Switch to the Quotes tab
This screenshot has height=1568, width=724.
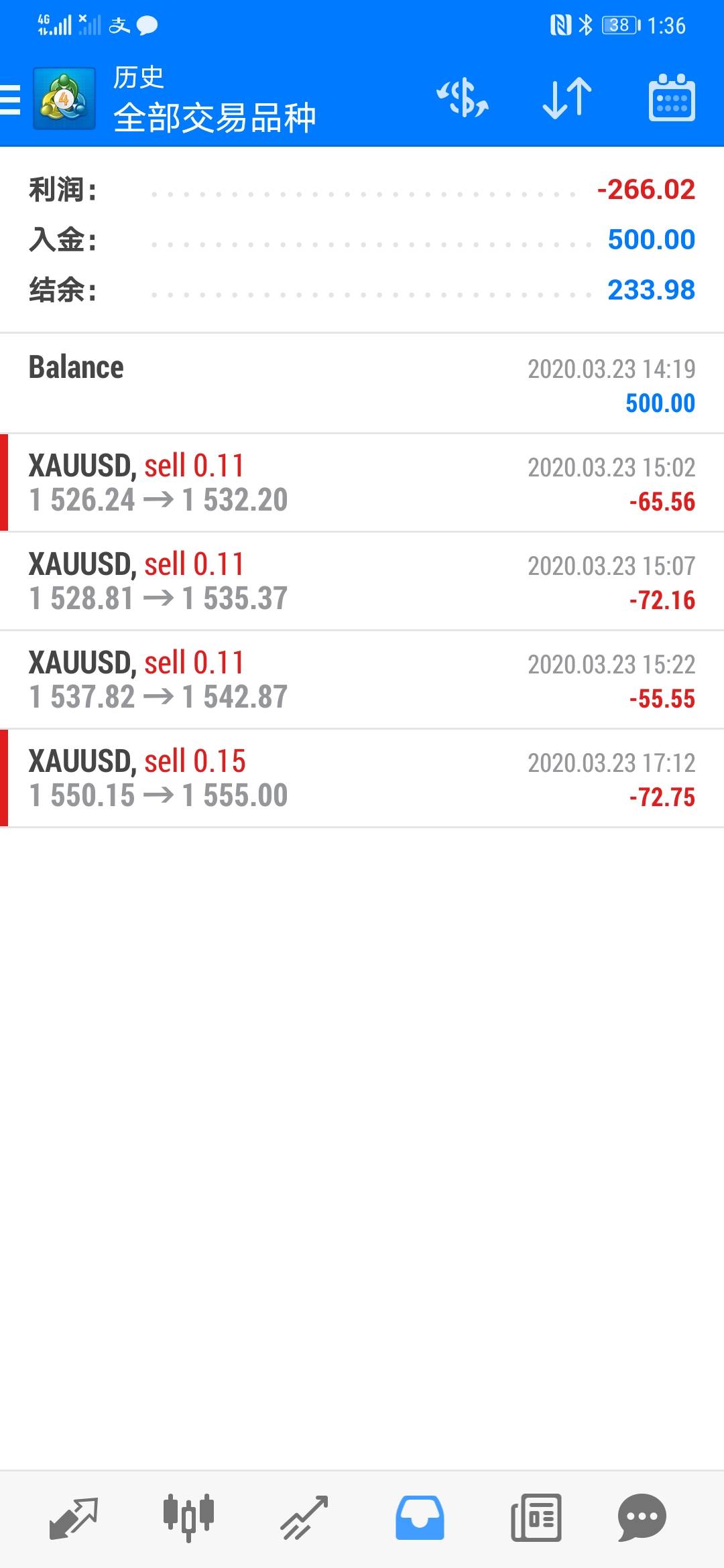(x=74, y=1517)
